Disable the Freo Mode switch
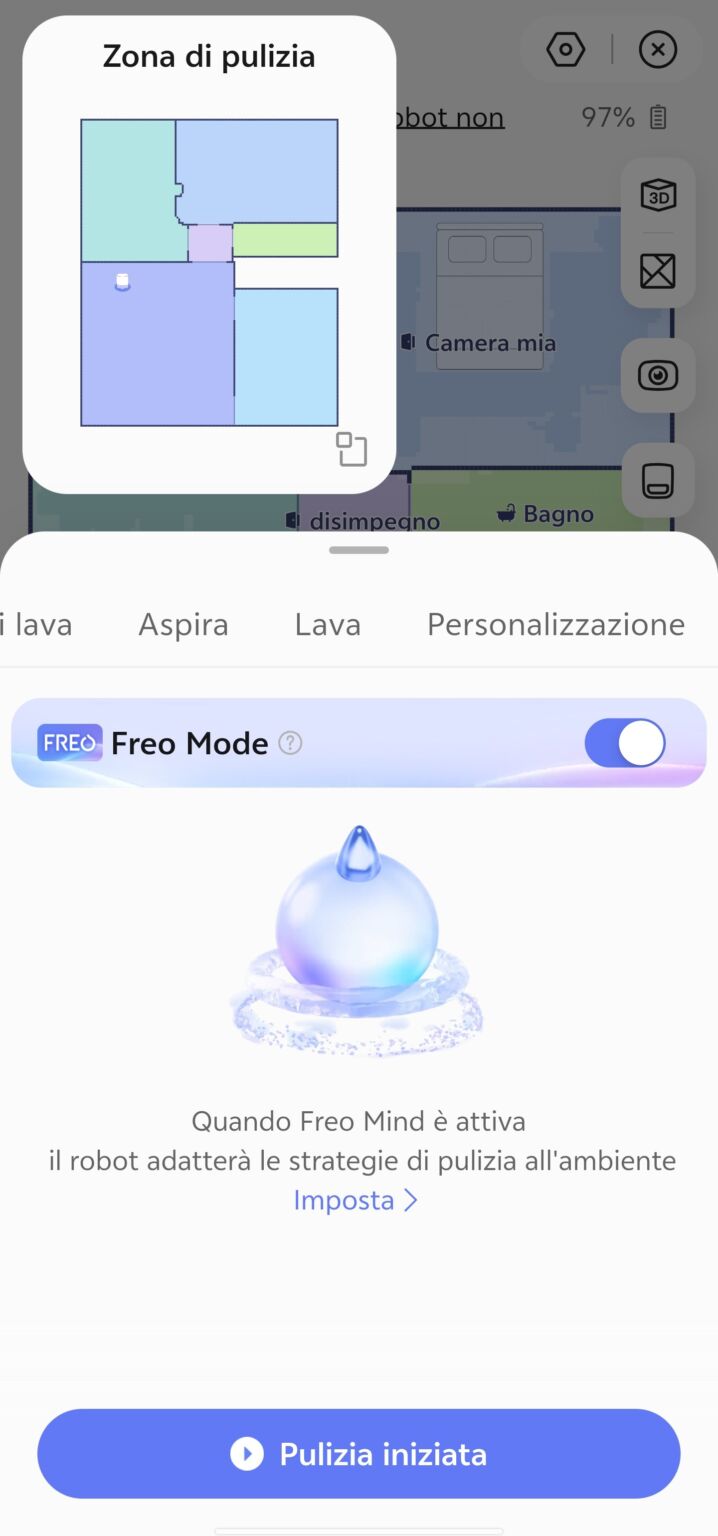 pyautogui.click(x=625, y=743)
